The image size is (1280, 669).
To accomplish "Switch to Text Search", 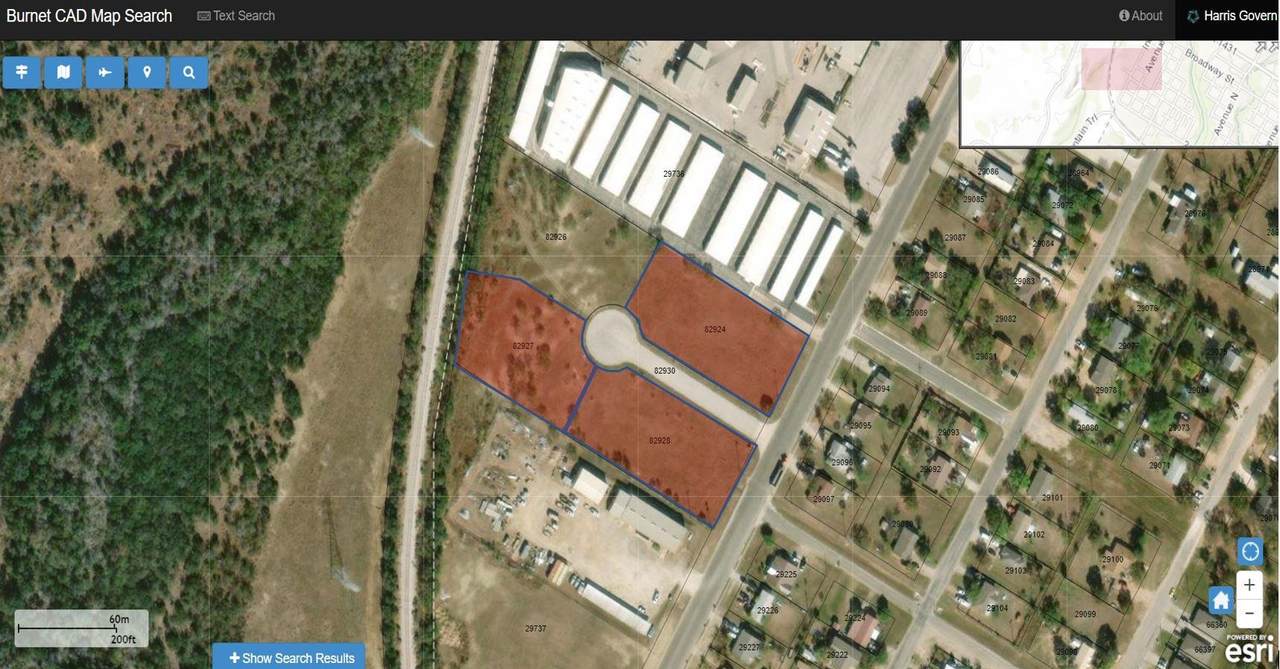I will 236,16.
